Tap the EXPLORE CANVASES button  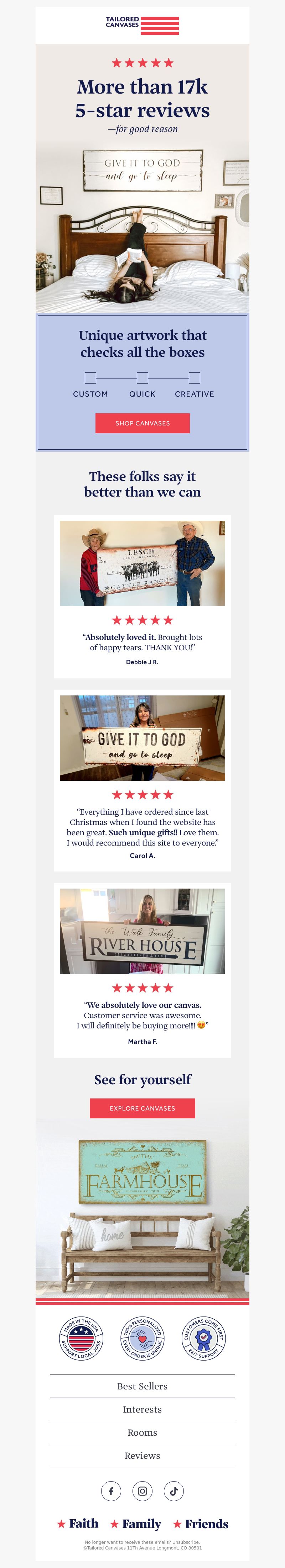(142, 1108)
